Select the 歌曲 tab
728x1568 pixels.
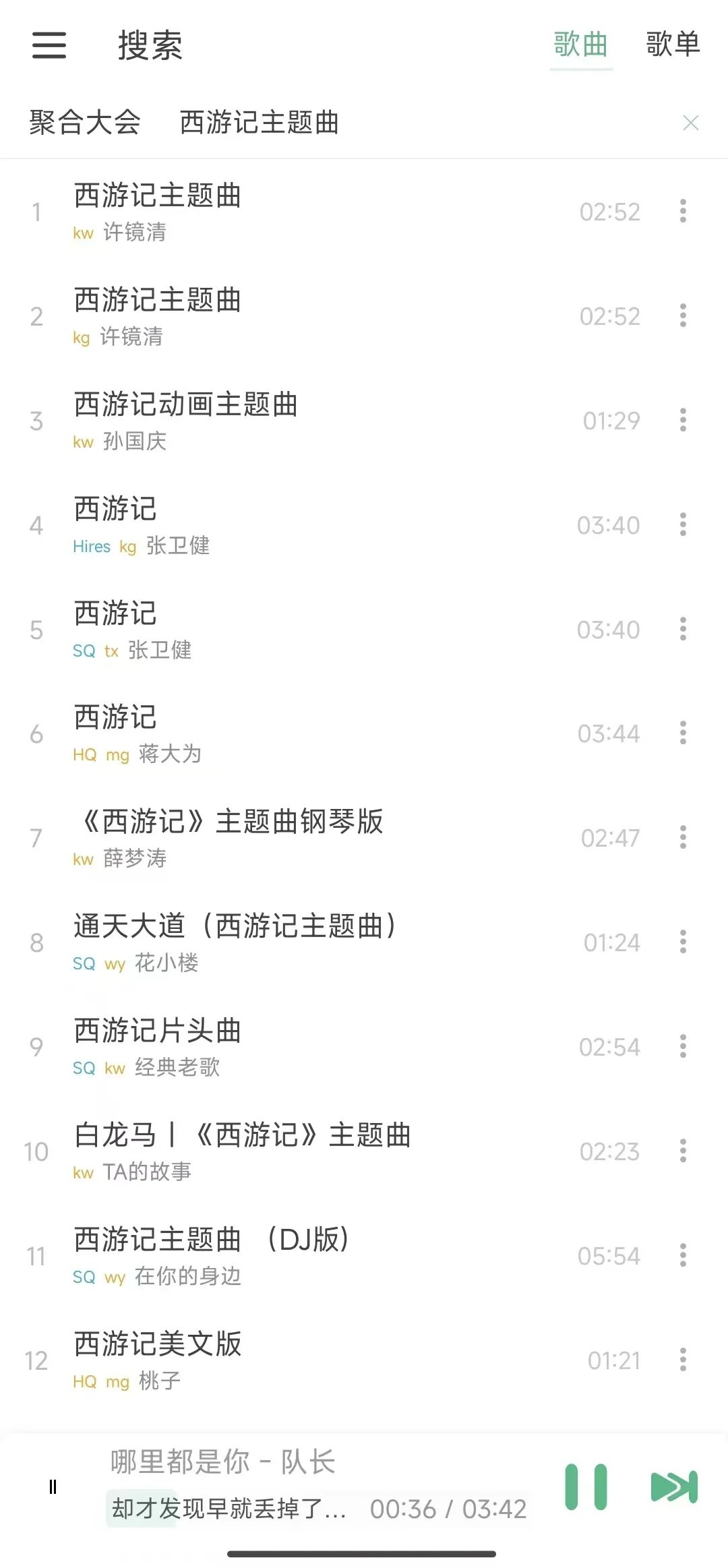tap(580, 44)
